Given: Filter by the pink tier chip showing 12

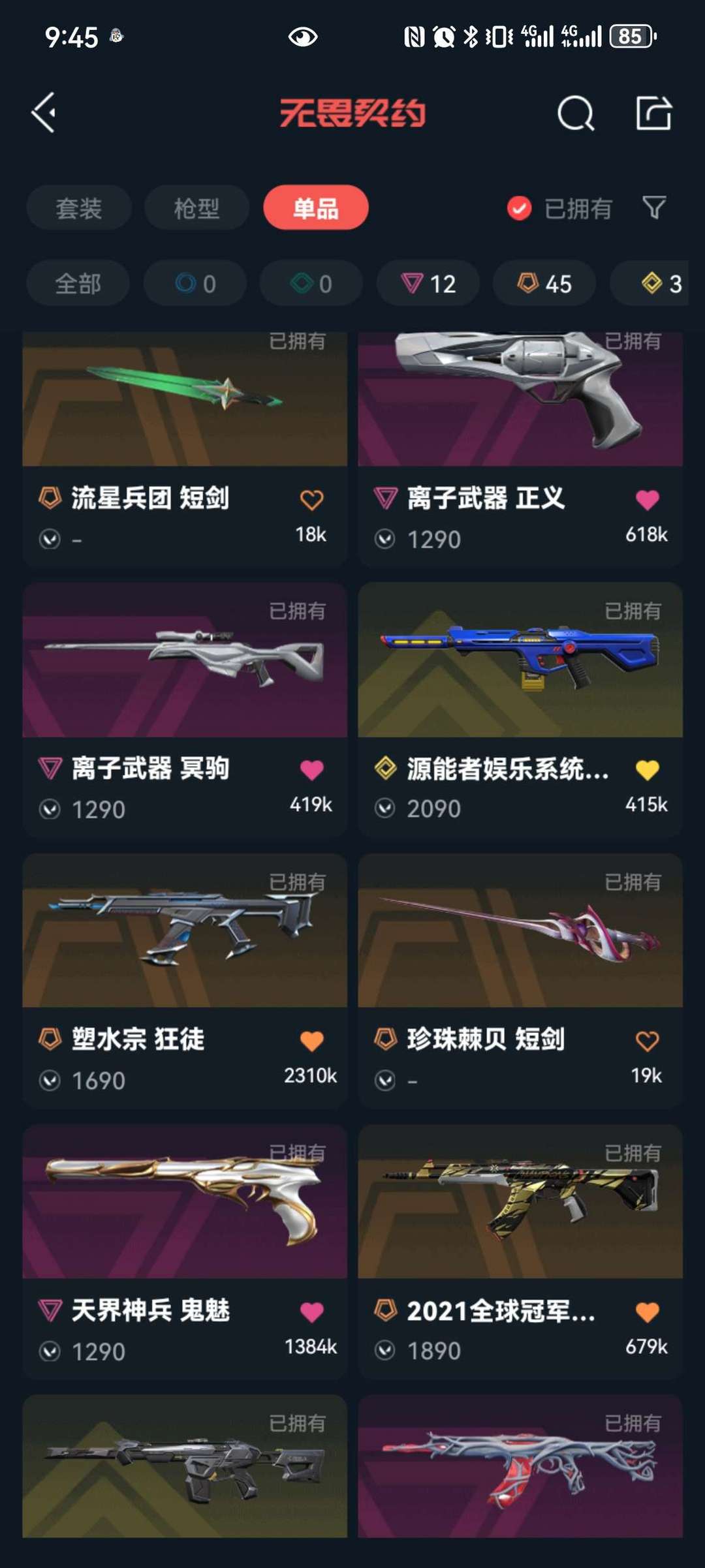Looking at the screenshot, I should (428, 284).
